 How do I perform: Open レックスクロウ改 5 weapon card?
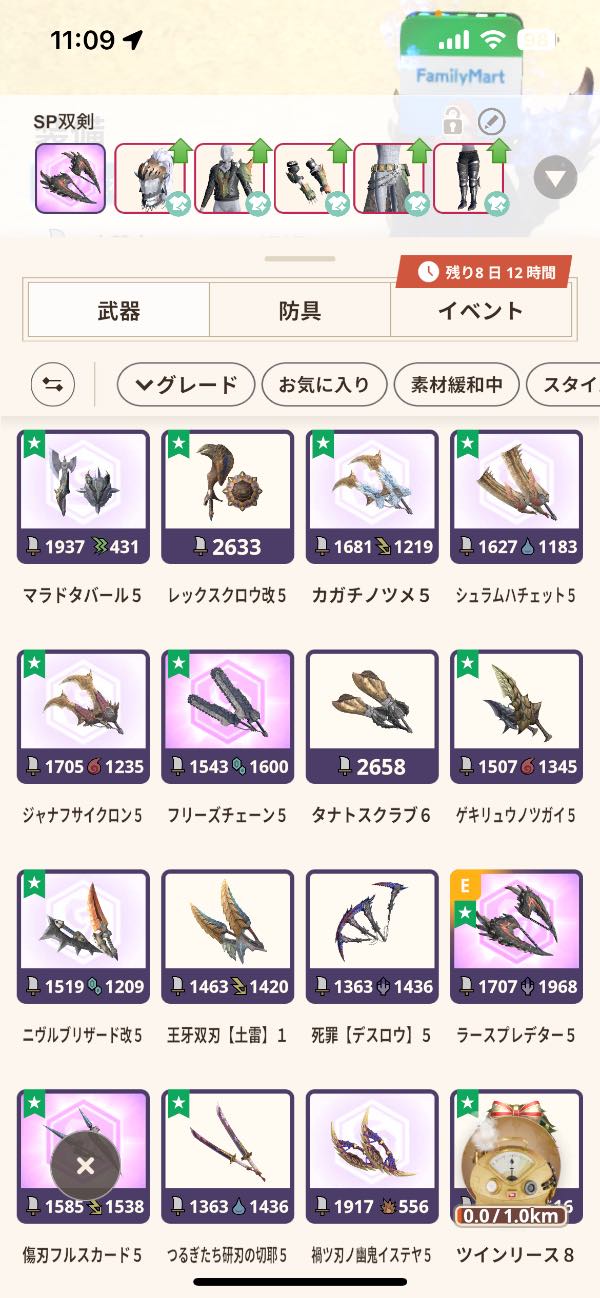227,497
